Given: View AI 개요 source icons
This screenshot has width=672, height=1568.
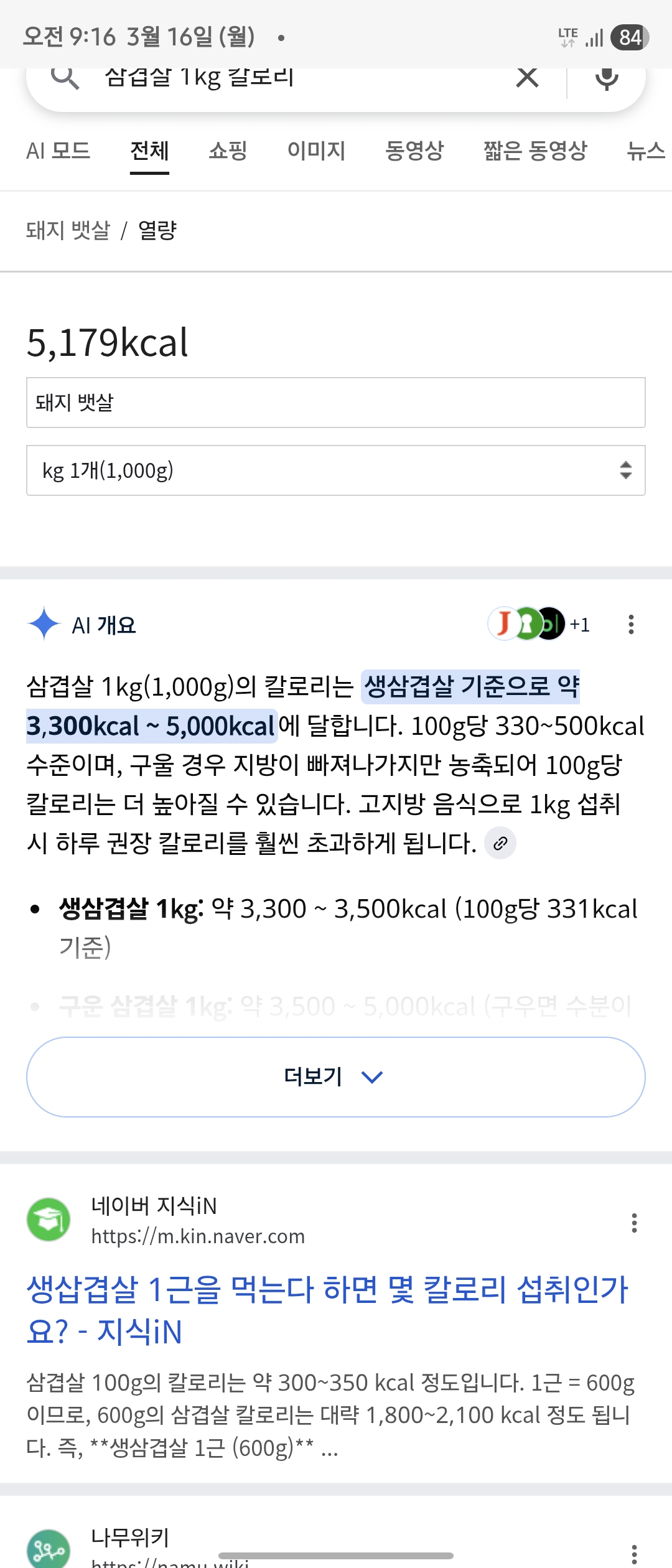Looking at the screenshot, I should point(528,624).
